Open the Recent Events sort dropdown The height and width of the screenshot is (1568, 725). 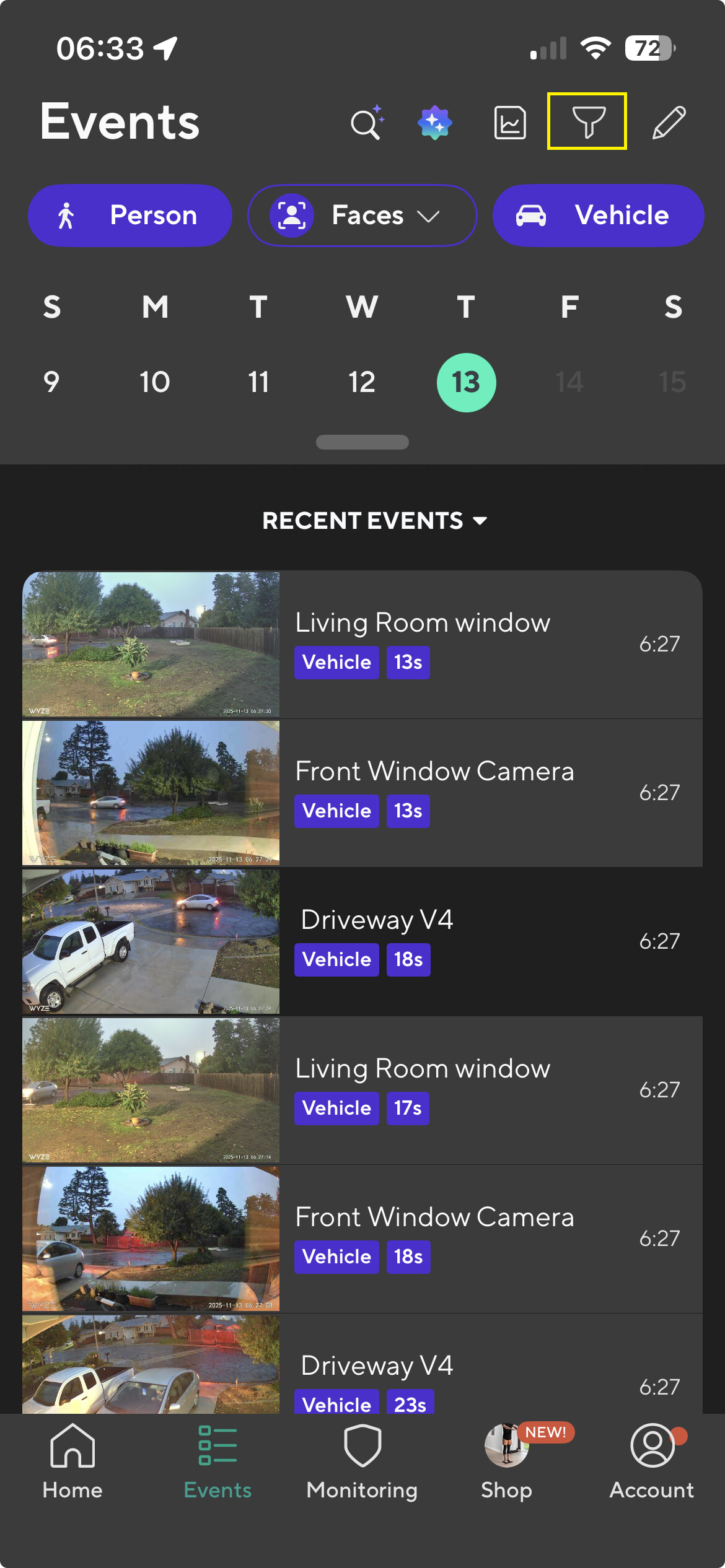point(374,521)
